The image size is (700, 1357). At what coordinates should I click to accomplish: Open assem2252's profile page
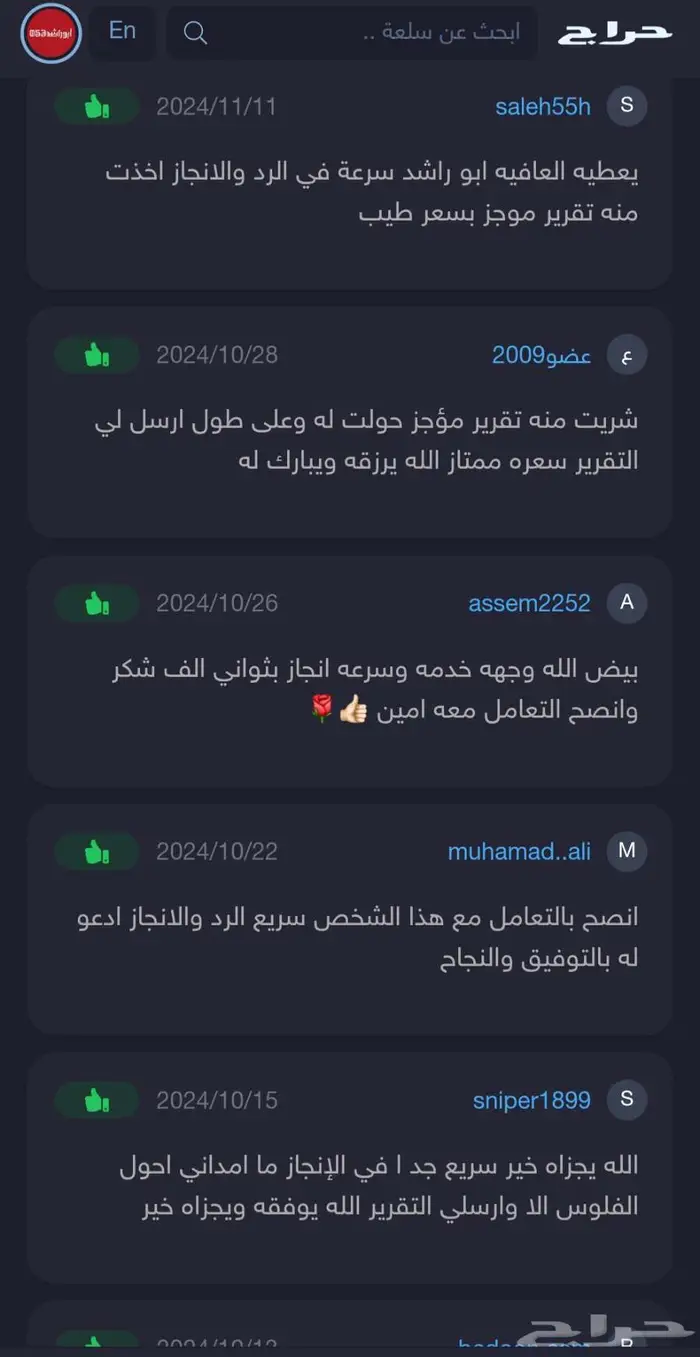529,603
